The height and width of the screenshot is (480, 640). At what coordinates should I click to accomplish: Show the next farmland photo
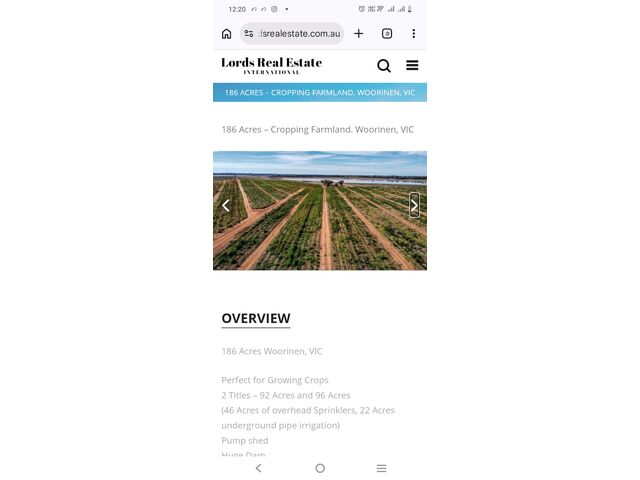pyautogui.click(x=414, y=205)
